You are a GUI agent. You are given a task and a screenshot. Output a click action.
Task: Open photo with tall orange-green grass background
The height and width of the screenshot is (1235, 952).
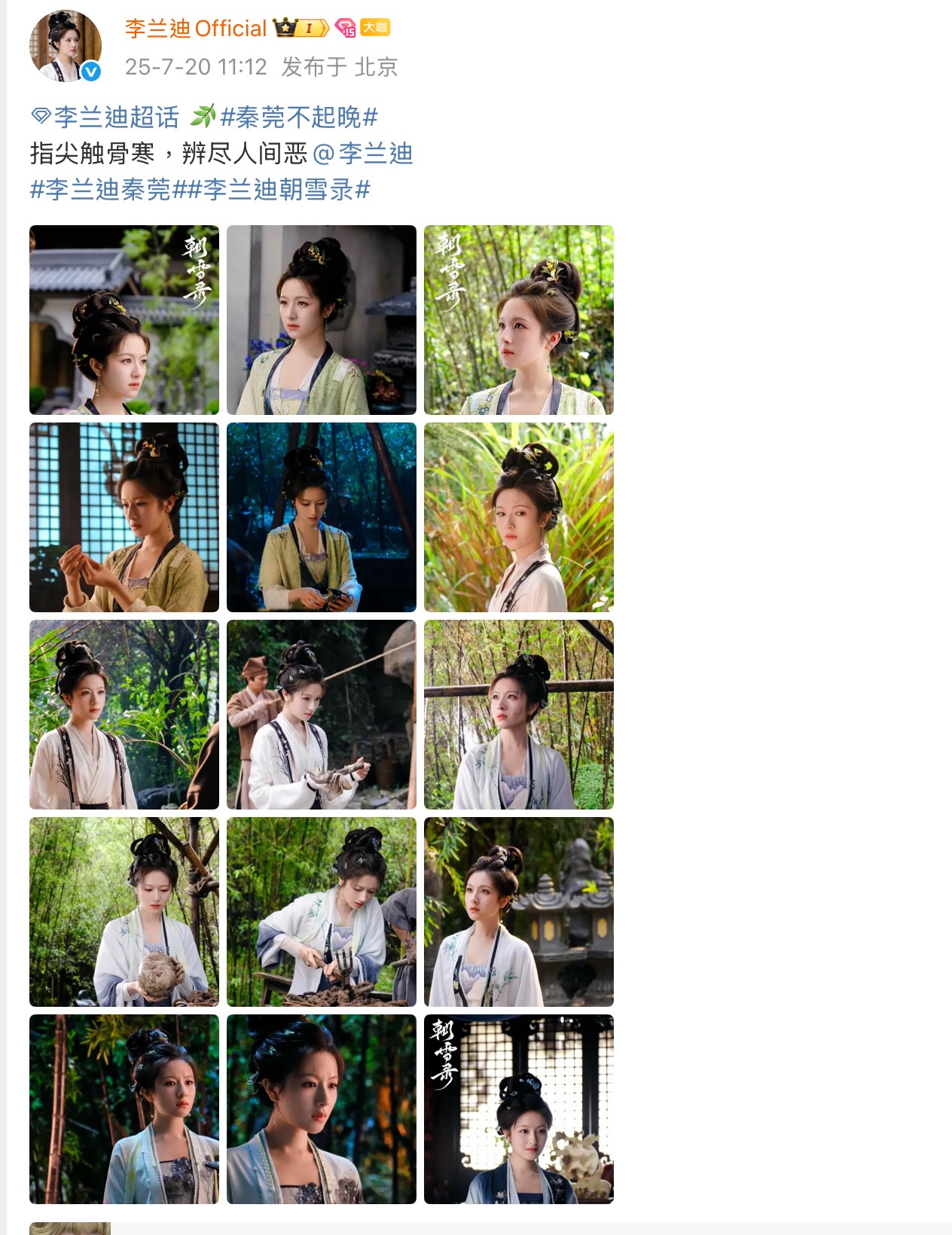click(x=519, y=517)
